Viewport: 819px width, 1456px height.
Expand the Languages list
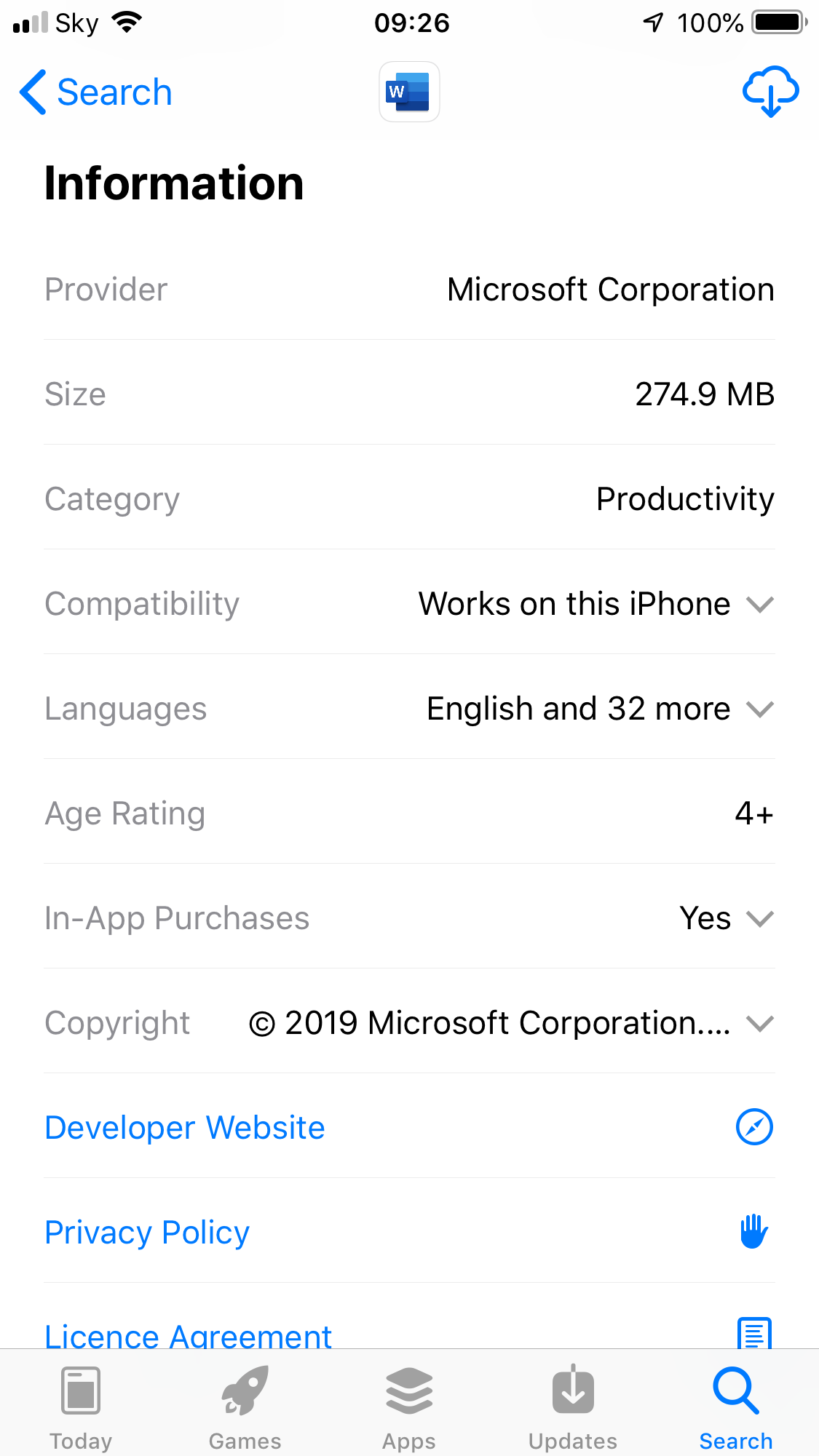click(x=760, y=709)
